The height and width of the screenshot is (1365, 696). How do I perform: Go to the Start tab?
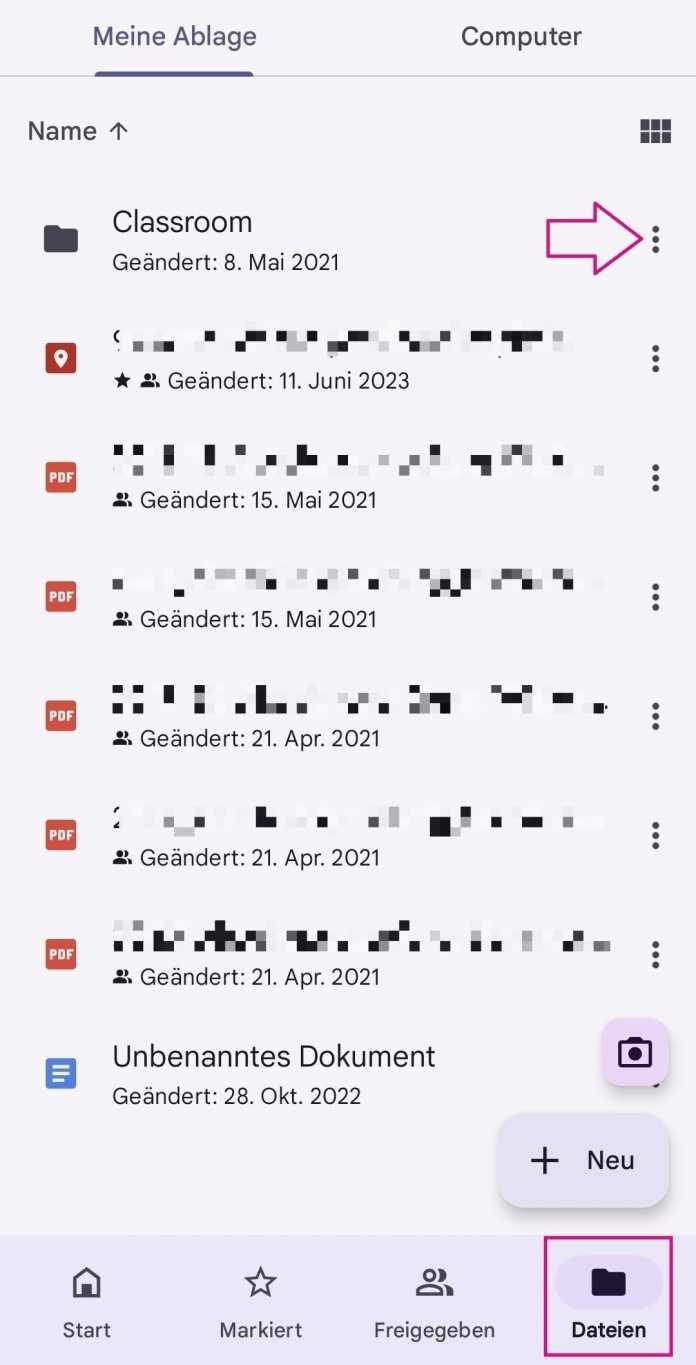click(x=87, y=1300)
